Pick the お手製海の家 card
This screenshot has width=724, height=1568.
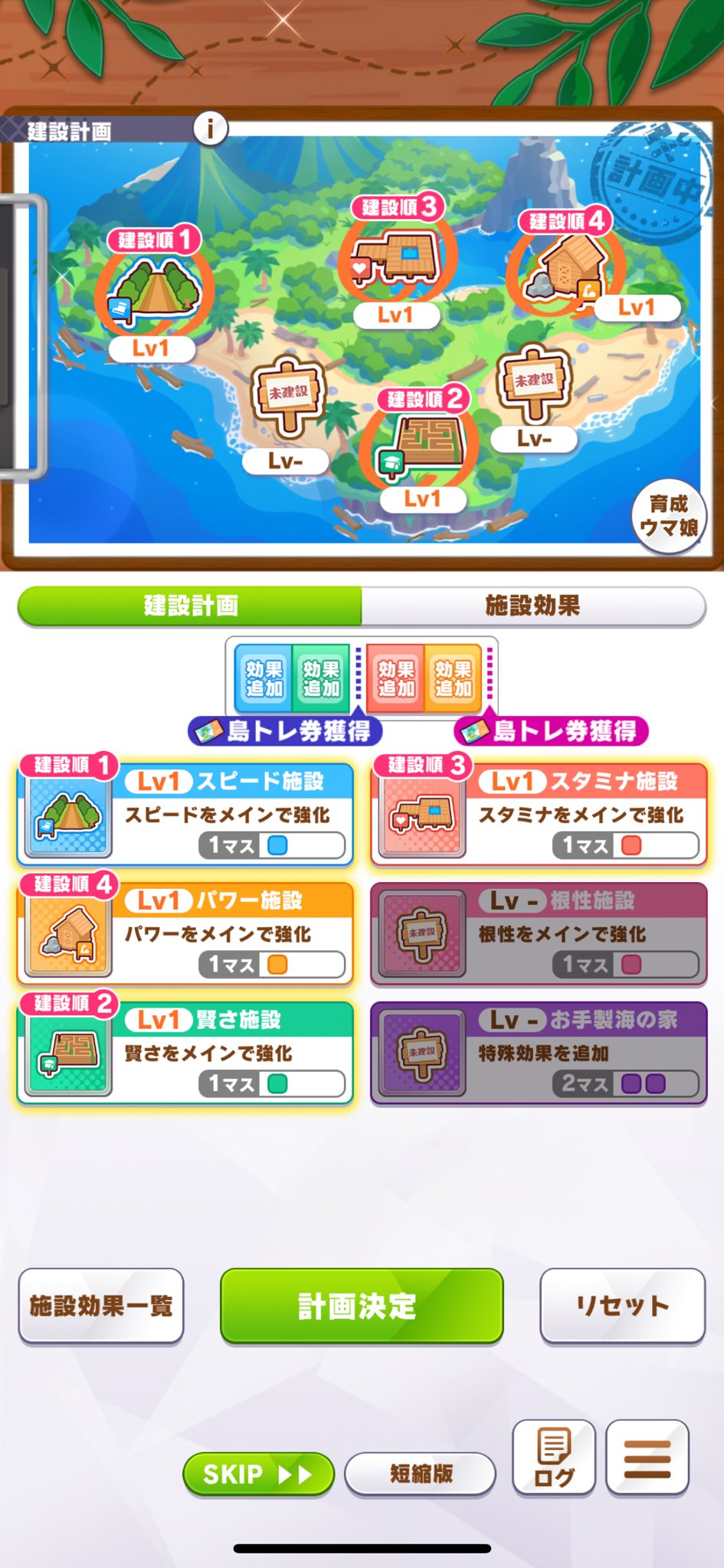click(539, 1053)
